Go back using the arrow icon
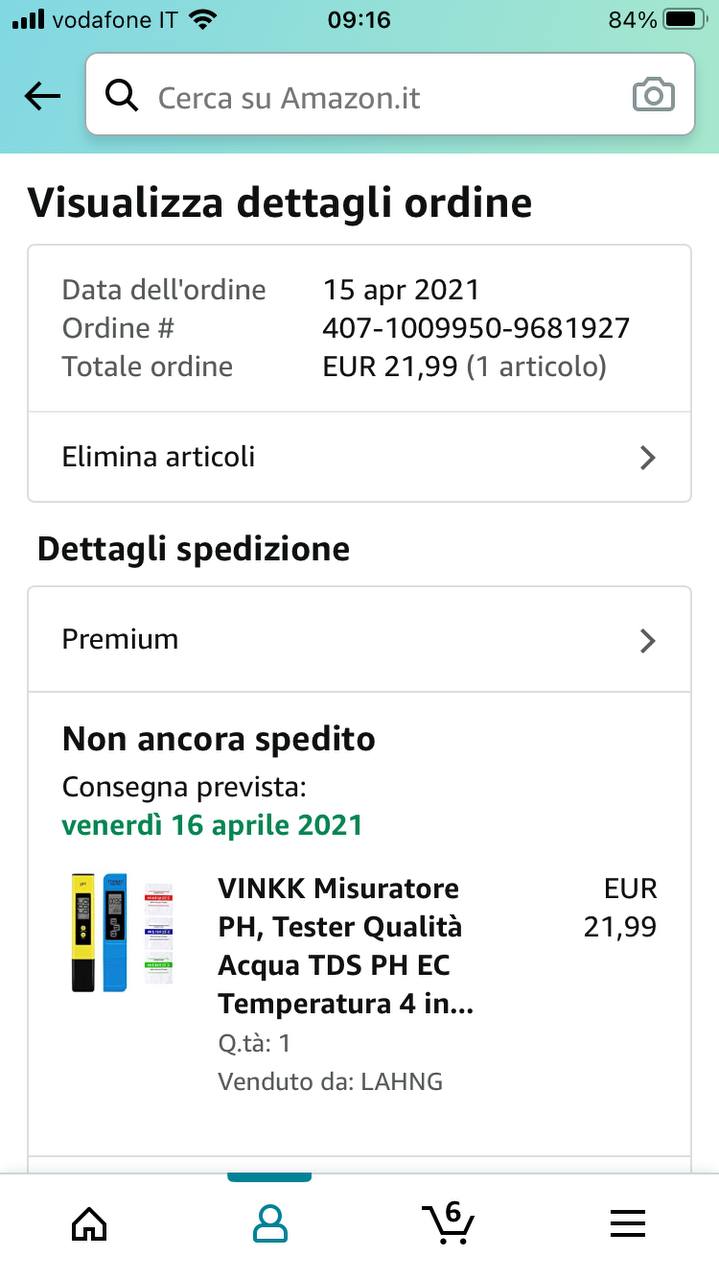Image resolution: width=719 pixels, height=1280 pixels. pos(42,96)
